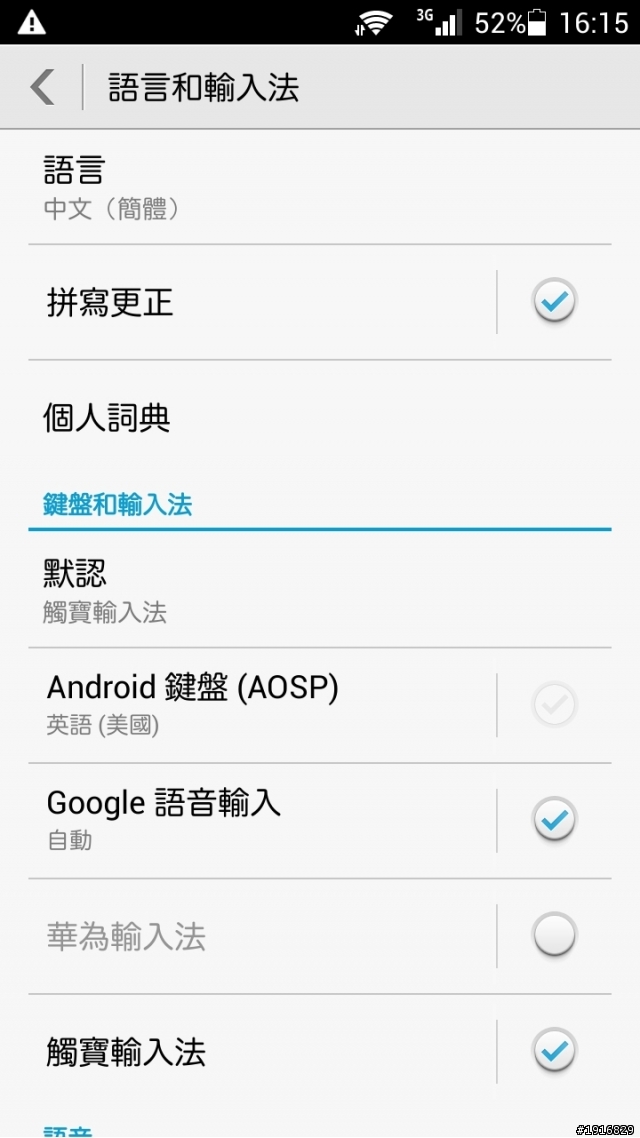Enable the 華為輸入法 checkbox

554,936
